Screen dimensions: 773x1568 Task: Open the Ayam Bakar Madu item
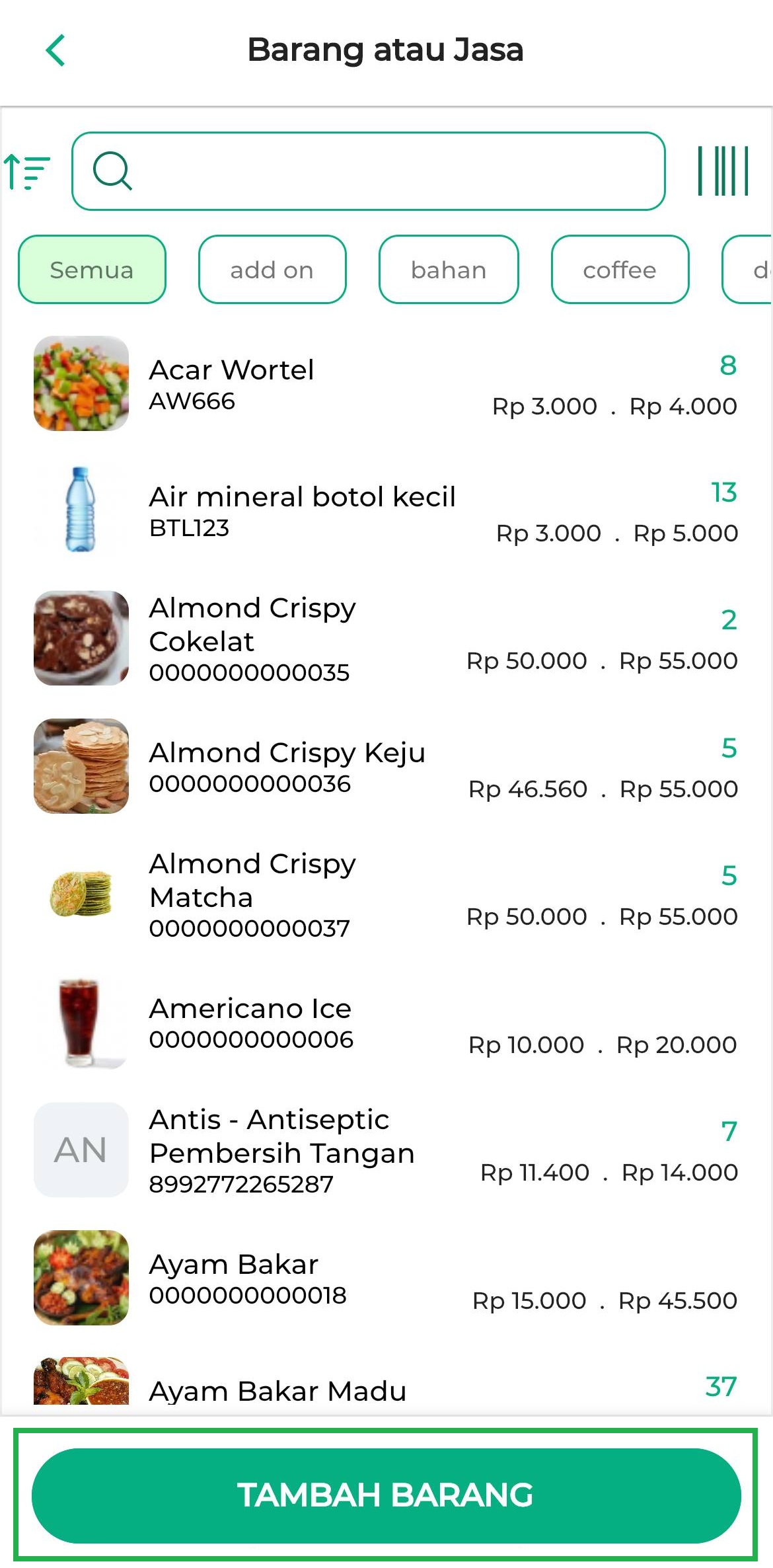coord(386,1382)
